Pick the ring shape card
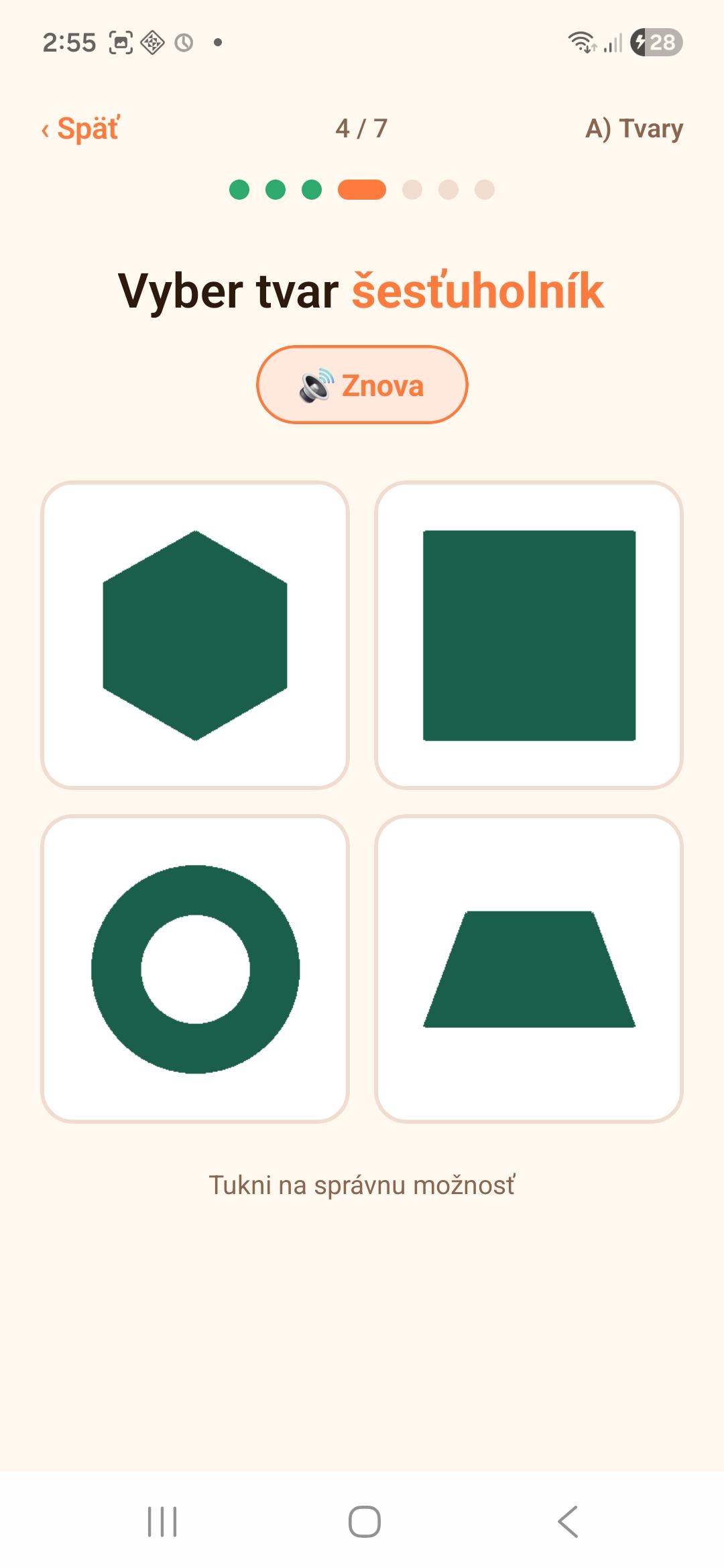724x1568 pixels. [x=195, y=969]
